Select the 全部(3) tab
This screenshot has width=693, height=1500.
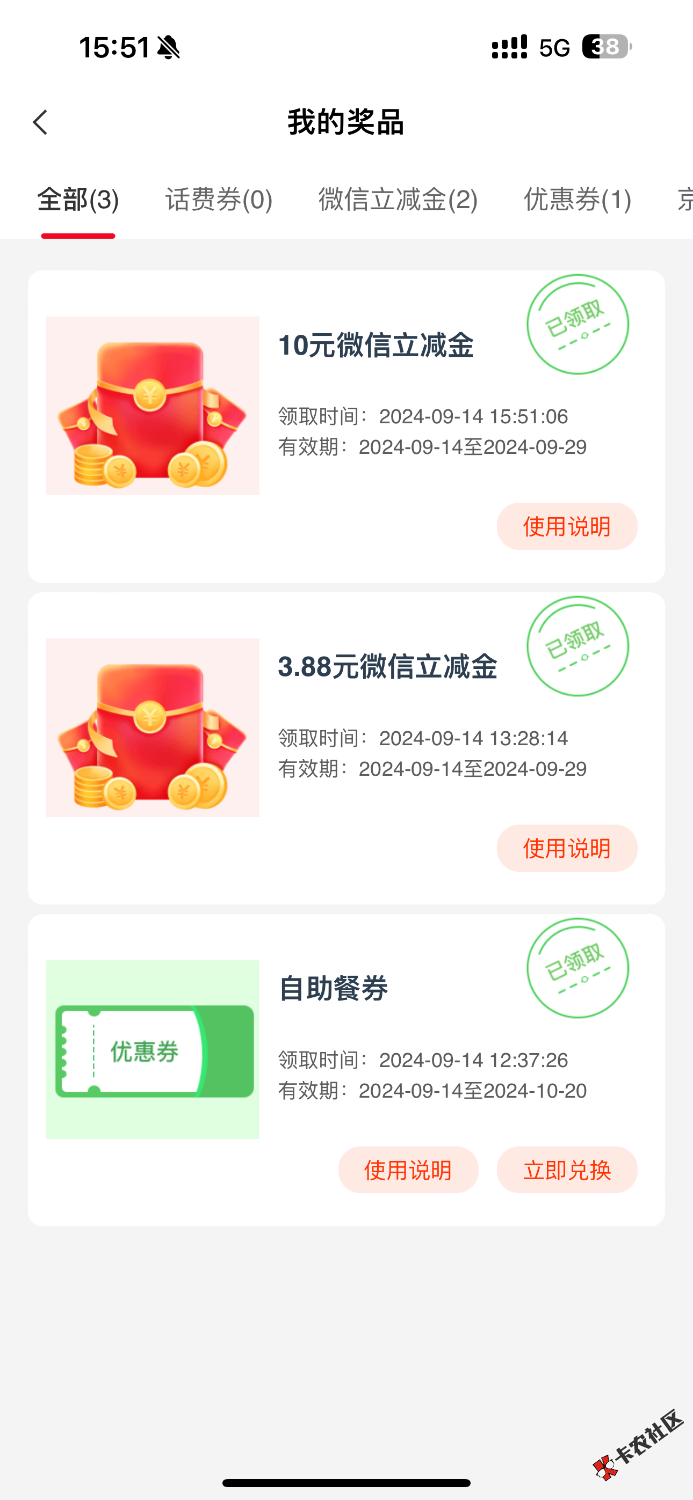pyautogui.click(x=78, y=200)
